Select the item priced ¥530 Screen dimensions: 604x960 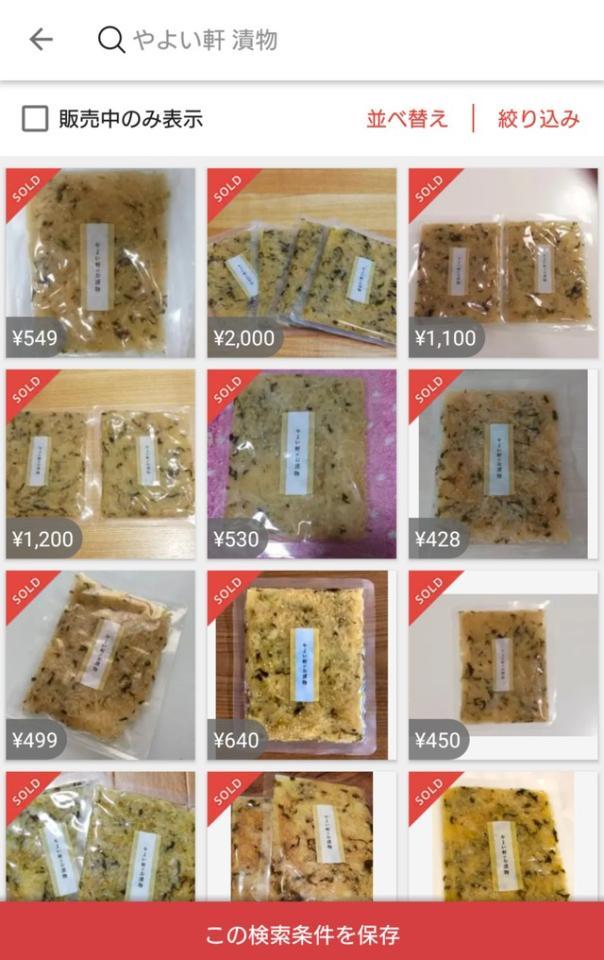pyautogui.click(x=301, y=464)
